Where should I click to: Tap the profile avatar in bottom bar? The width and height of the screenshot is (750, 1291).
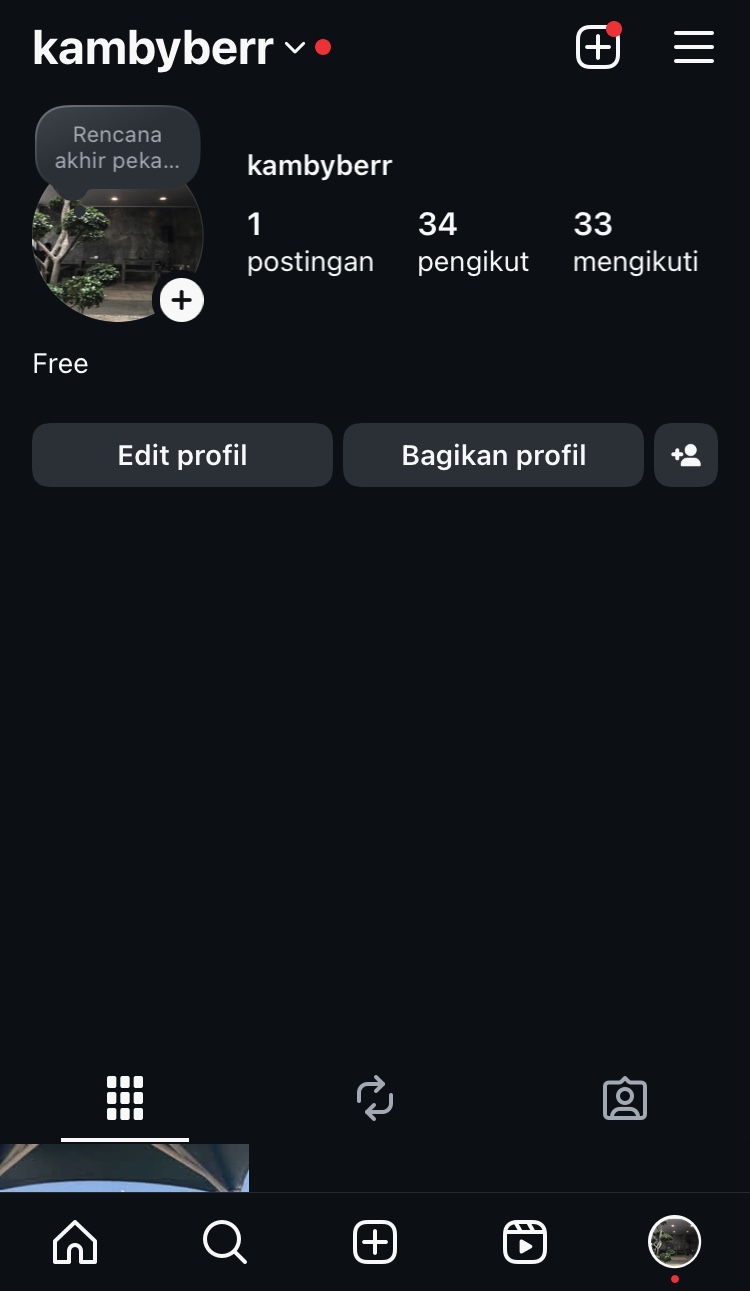pos(674,1242)
